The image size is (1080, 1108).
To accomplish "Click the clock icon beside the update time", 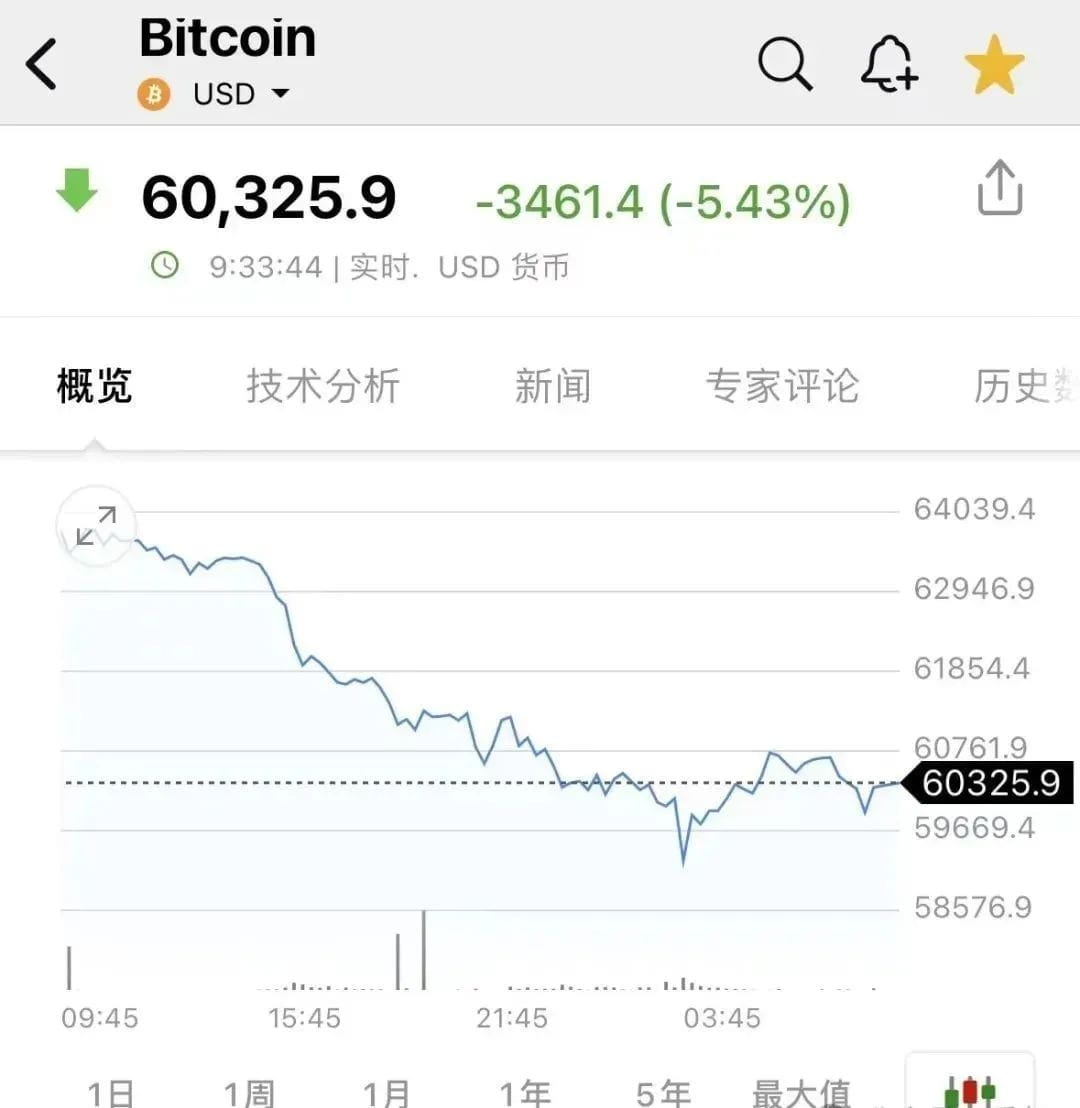I will coord(165,267).
